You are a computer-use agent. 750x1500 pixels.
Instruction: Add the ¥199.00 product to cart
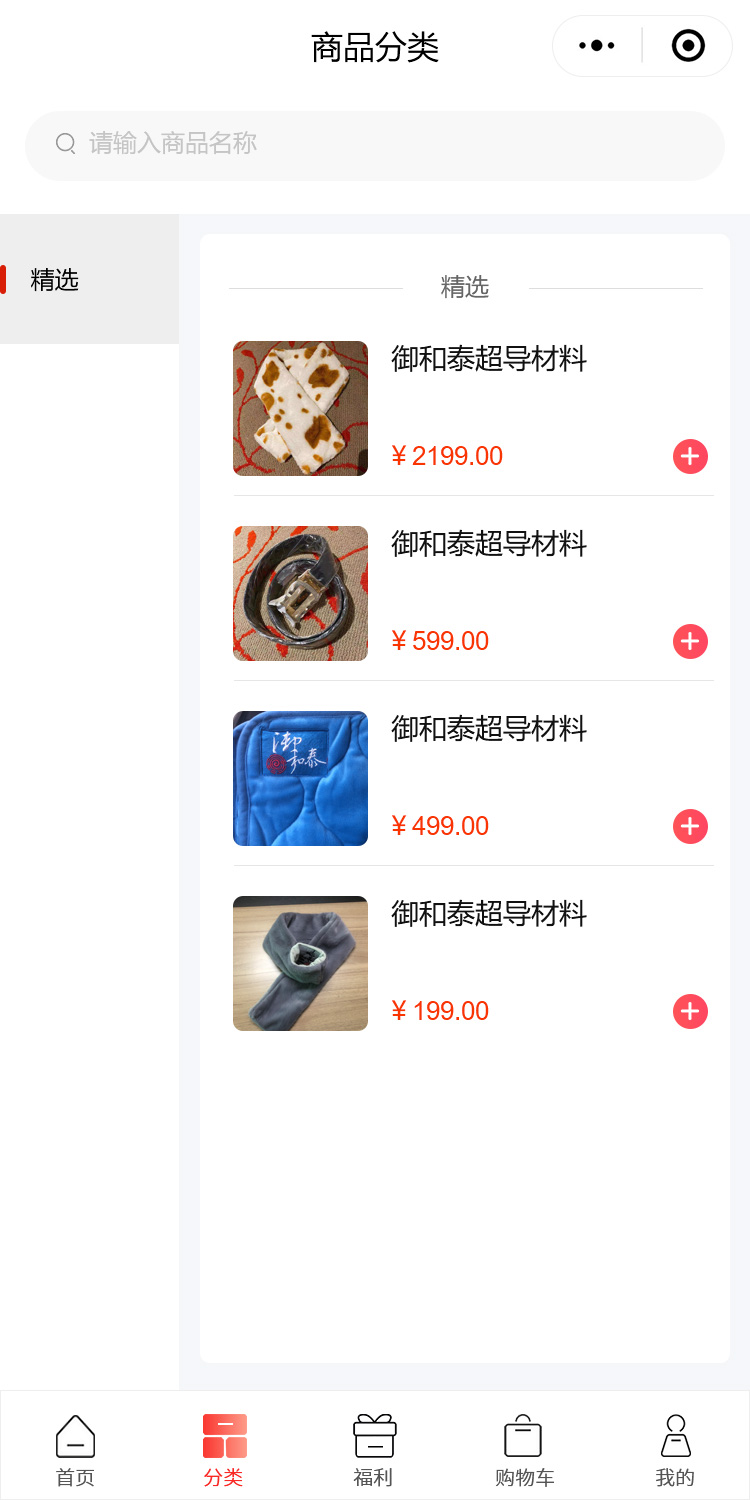point(690,1011)
